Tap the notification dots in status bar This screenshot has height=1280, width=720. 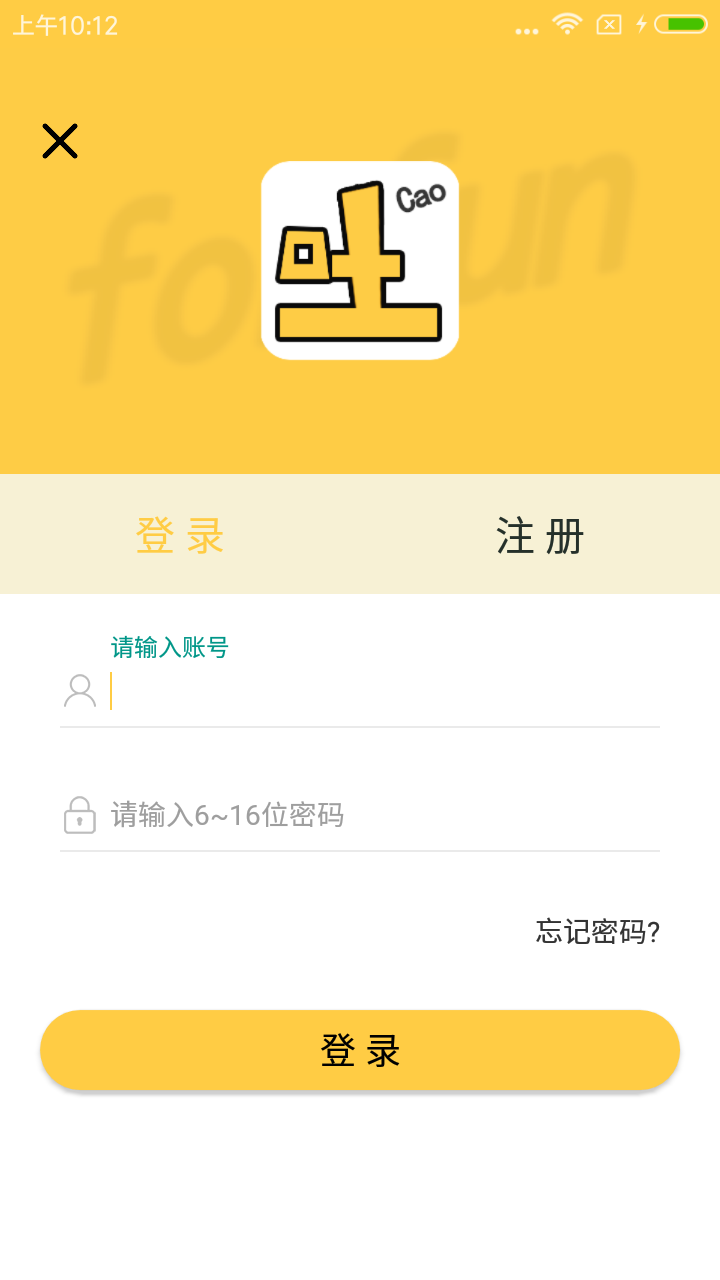pyautogui.click(x=528, y=28)
